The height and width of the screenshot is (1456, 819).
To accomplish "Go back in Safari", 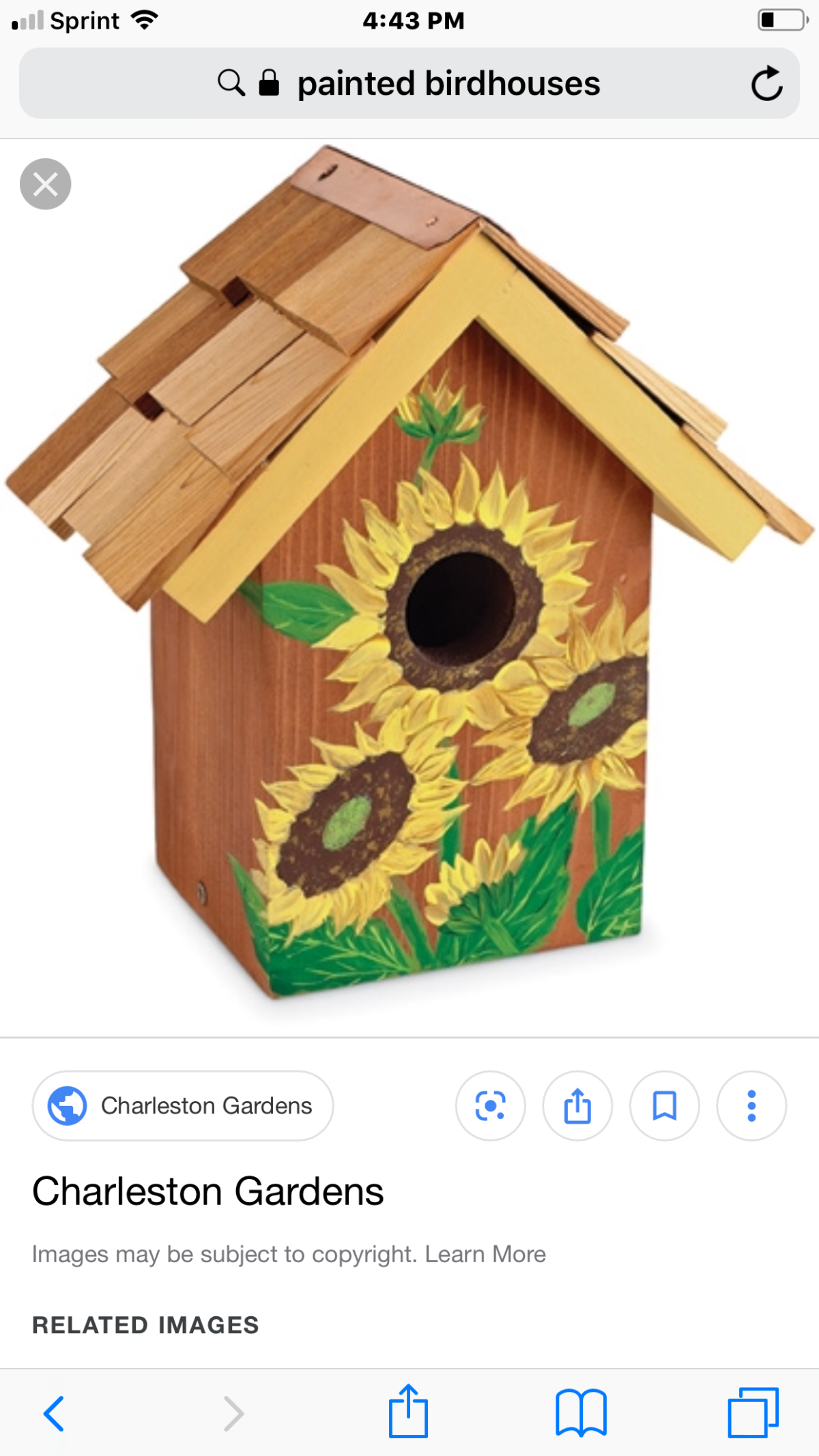I will (x=54, y=1412).
